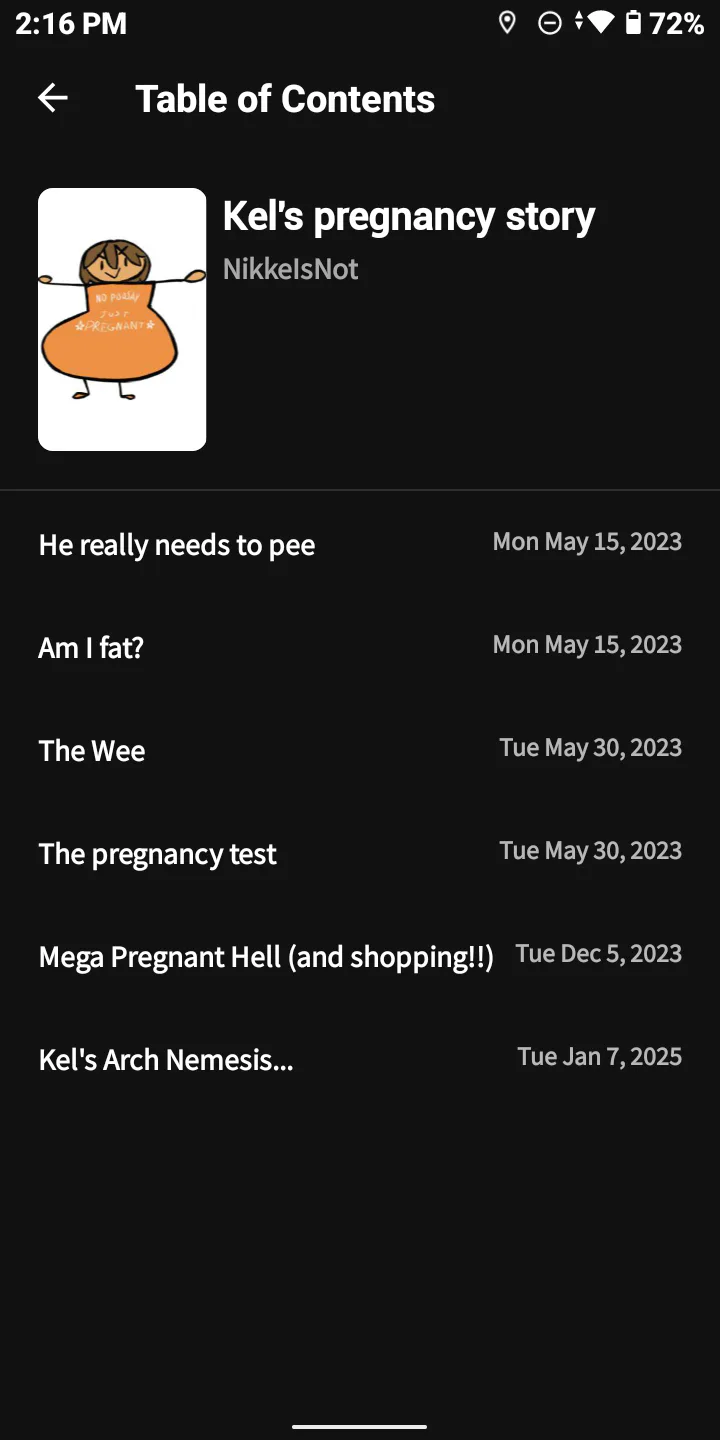This screenshot has width=720, height=1440.
Task: Open 'The pregnancy test' chapter
Action: (360, 853)
